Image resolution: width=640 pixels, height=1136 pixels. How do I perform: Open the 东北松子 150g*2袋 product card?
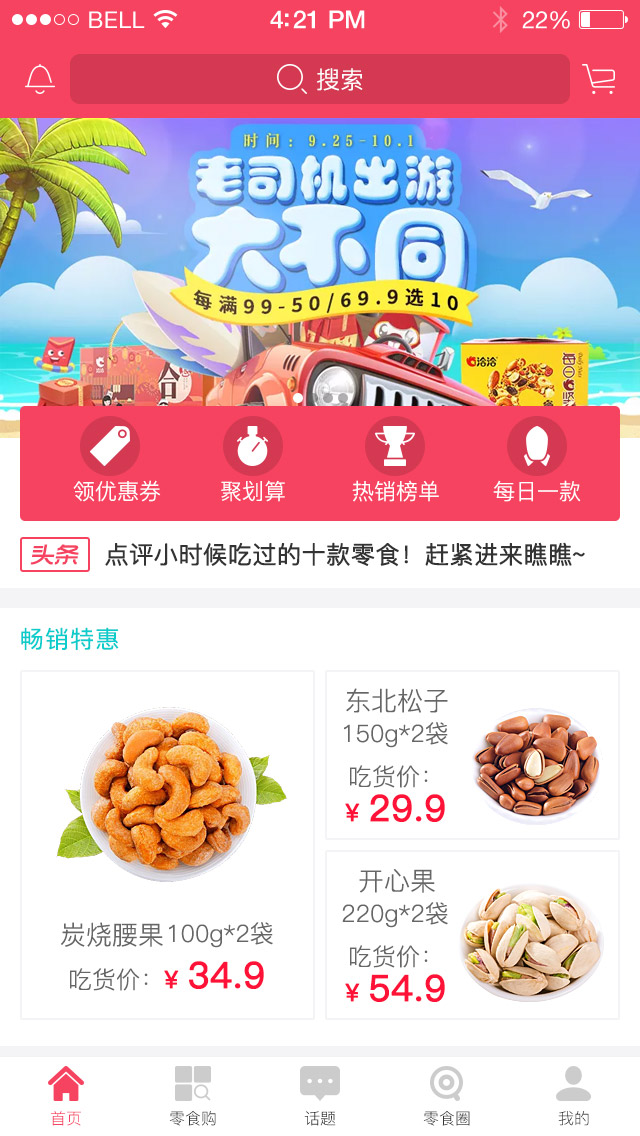473,755
